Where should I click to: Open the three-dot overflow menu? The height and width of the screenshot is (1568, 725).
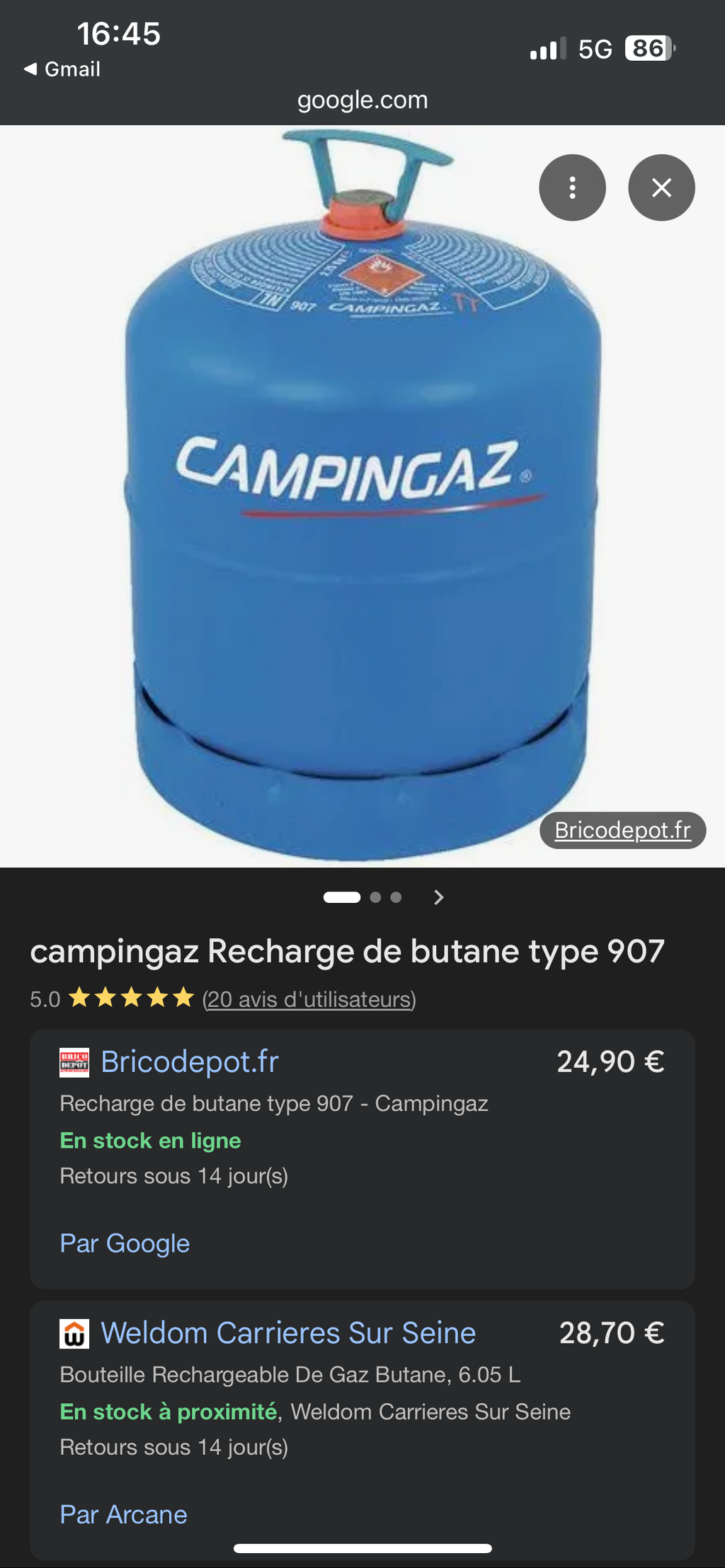click(x=572, y=188)
